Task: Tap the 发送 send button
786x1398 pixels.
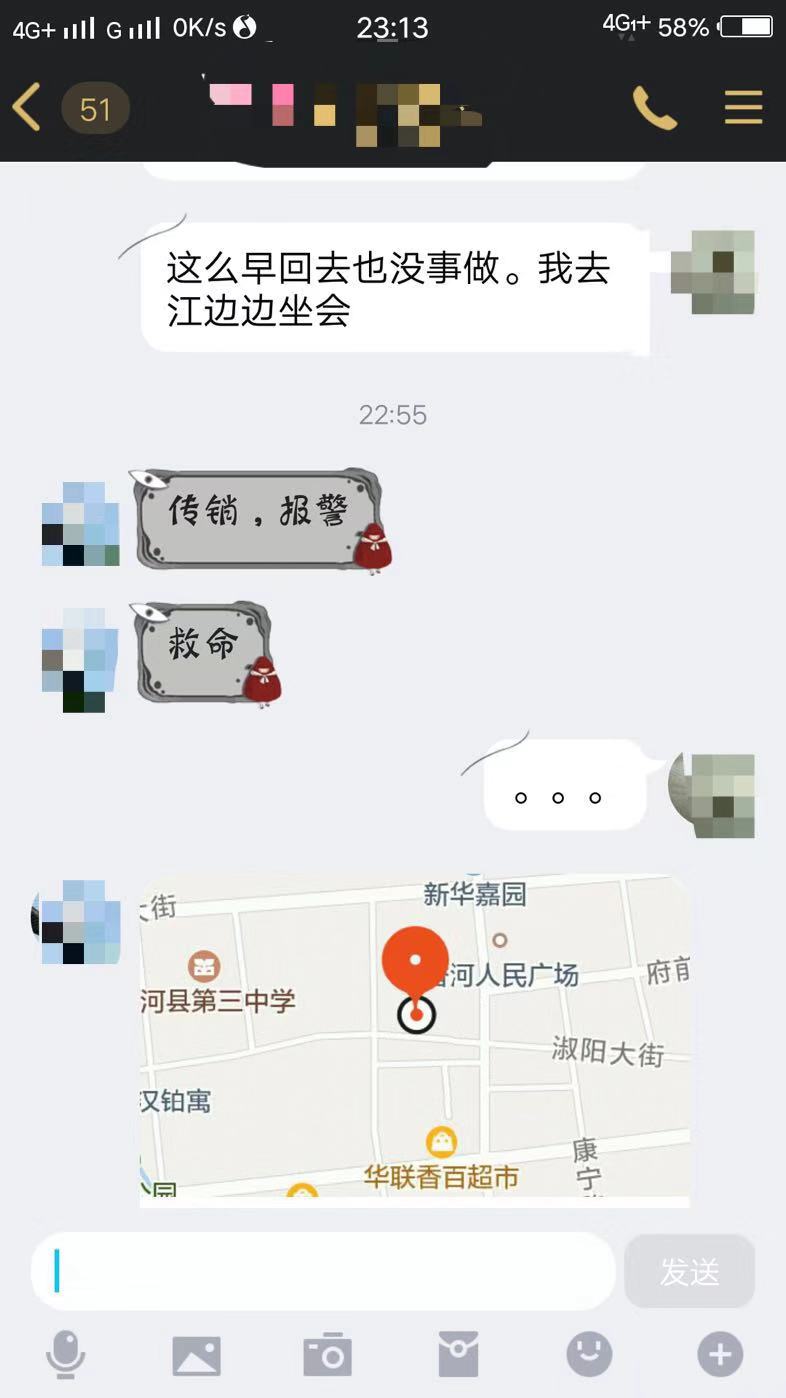Action: [689, 1271]
